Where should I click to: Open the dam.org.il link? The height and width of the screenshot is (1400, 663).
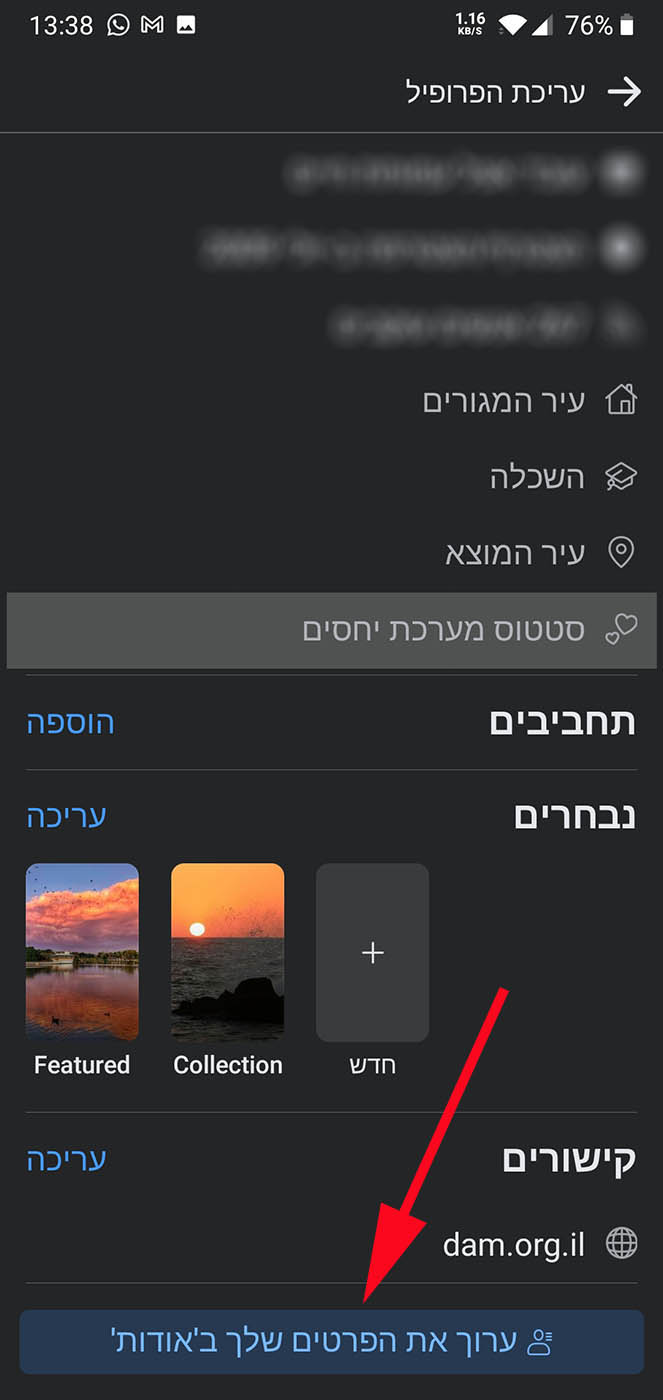[x=540, y=1245]
